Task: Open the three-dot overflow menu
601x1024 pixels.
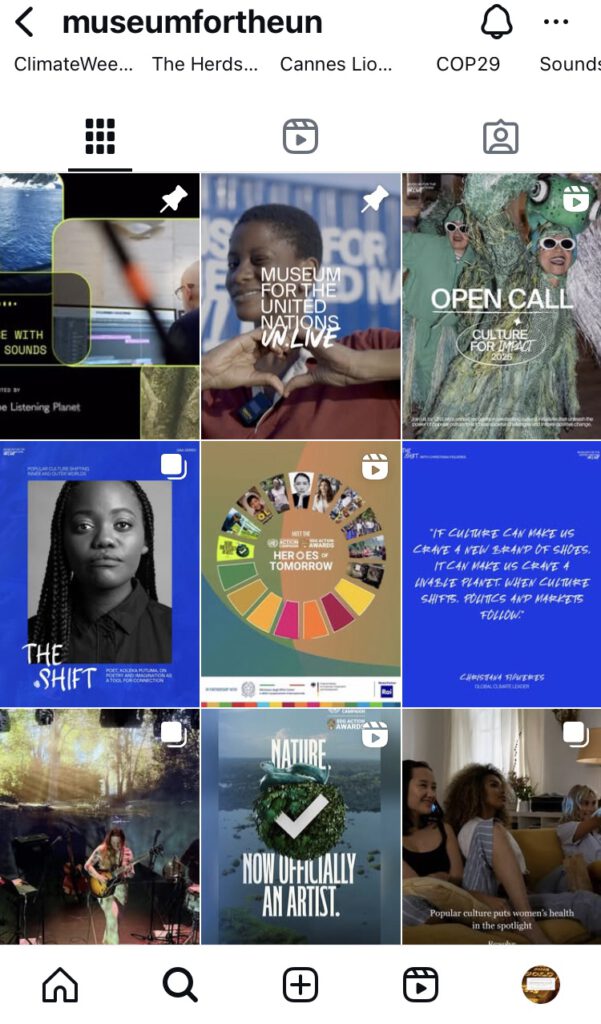Action: 556,22
